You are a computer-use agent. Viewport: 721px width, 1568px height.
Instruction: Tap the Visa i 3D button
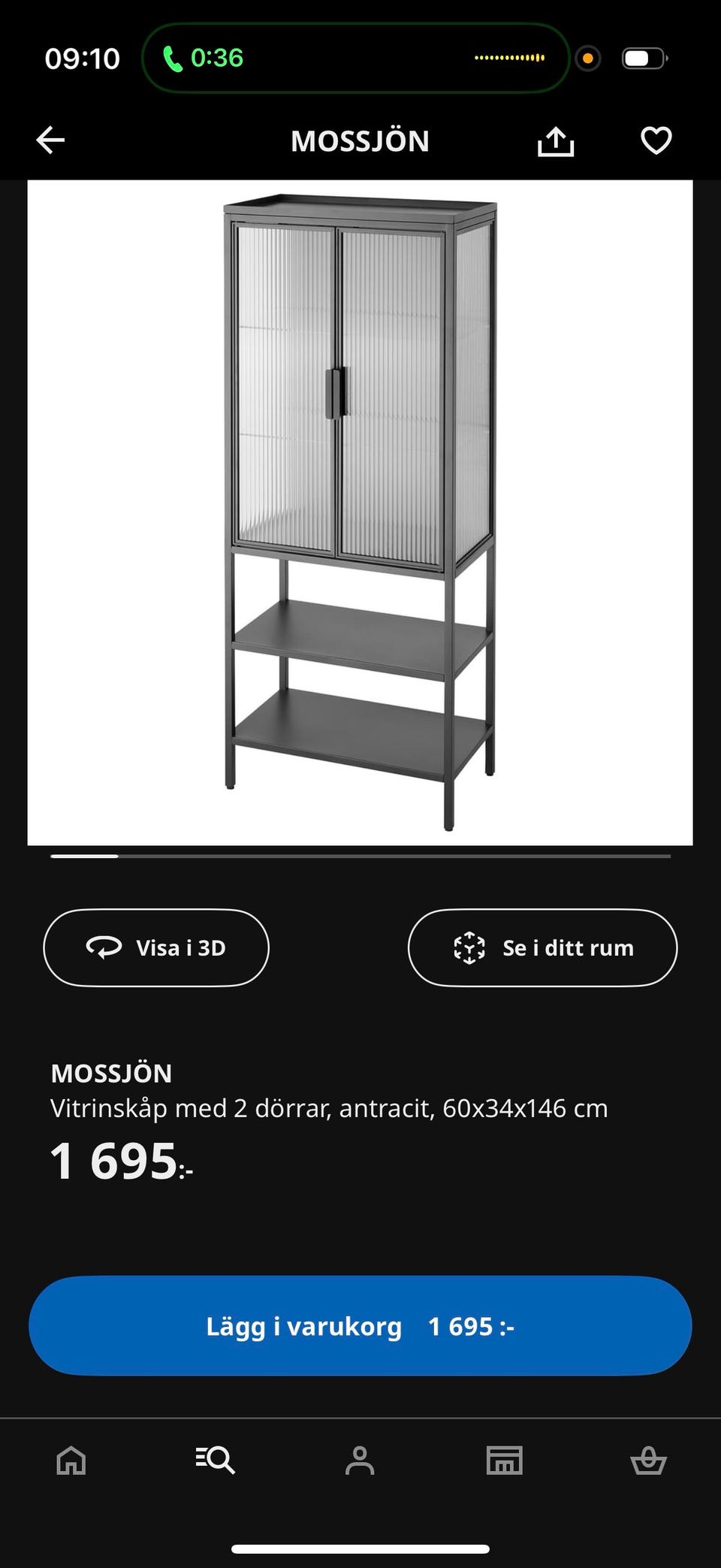[156, 947]
